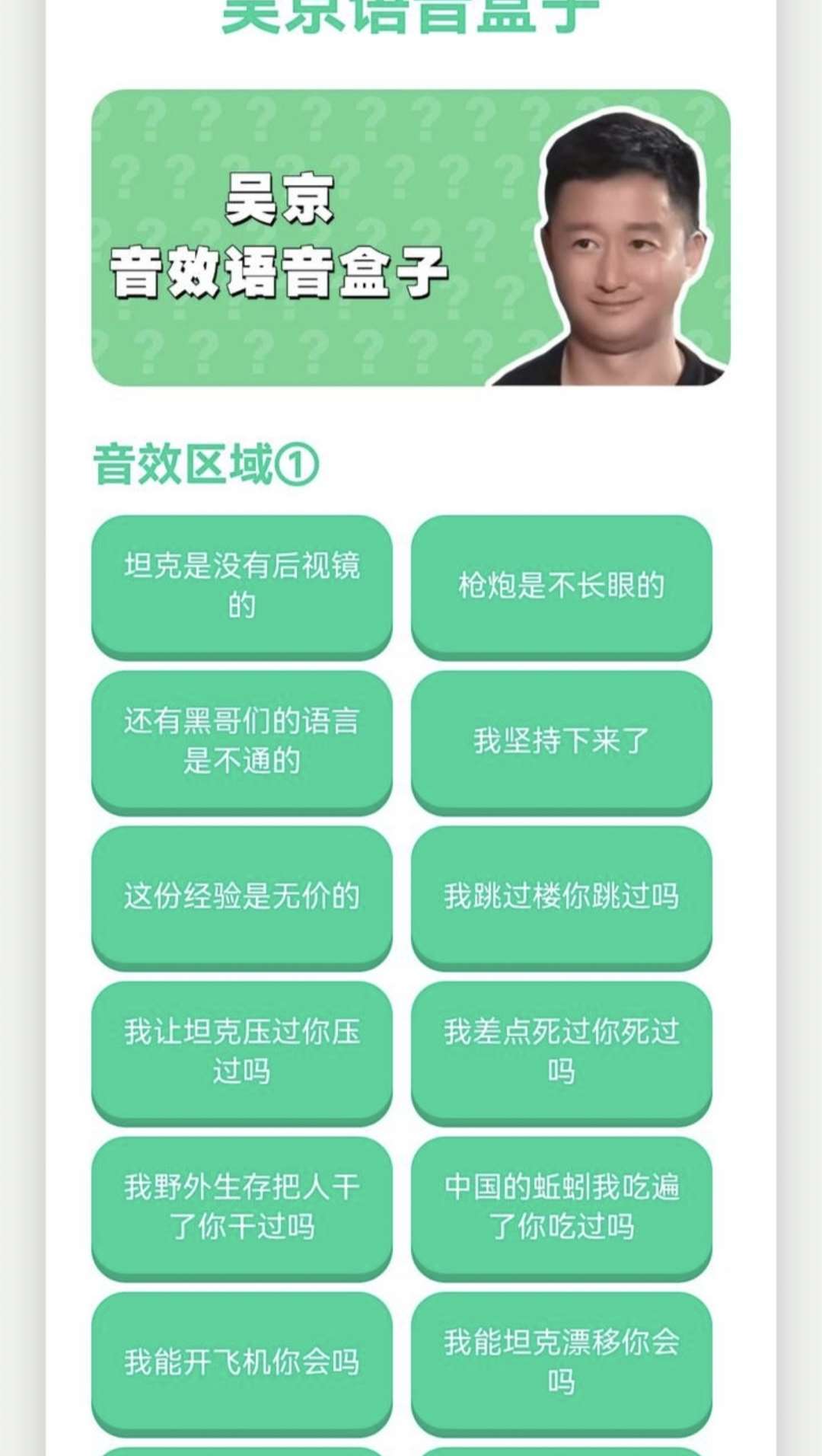The width and height of the screenshot is (822, 1456).
Task: Play "这份经验是无价的" audio
Action: click(241, 896)
